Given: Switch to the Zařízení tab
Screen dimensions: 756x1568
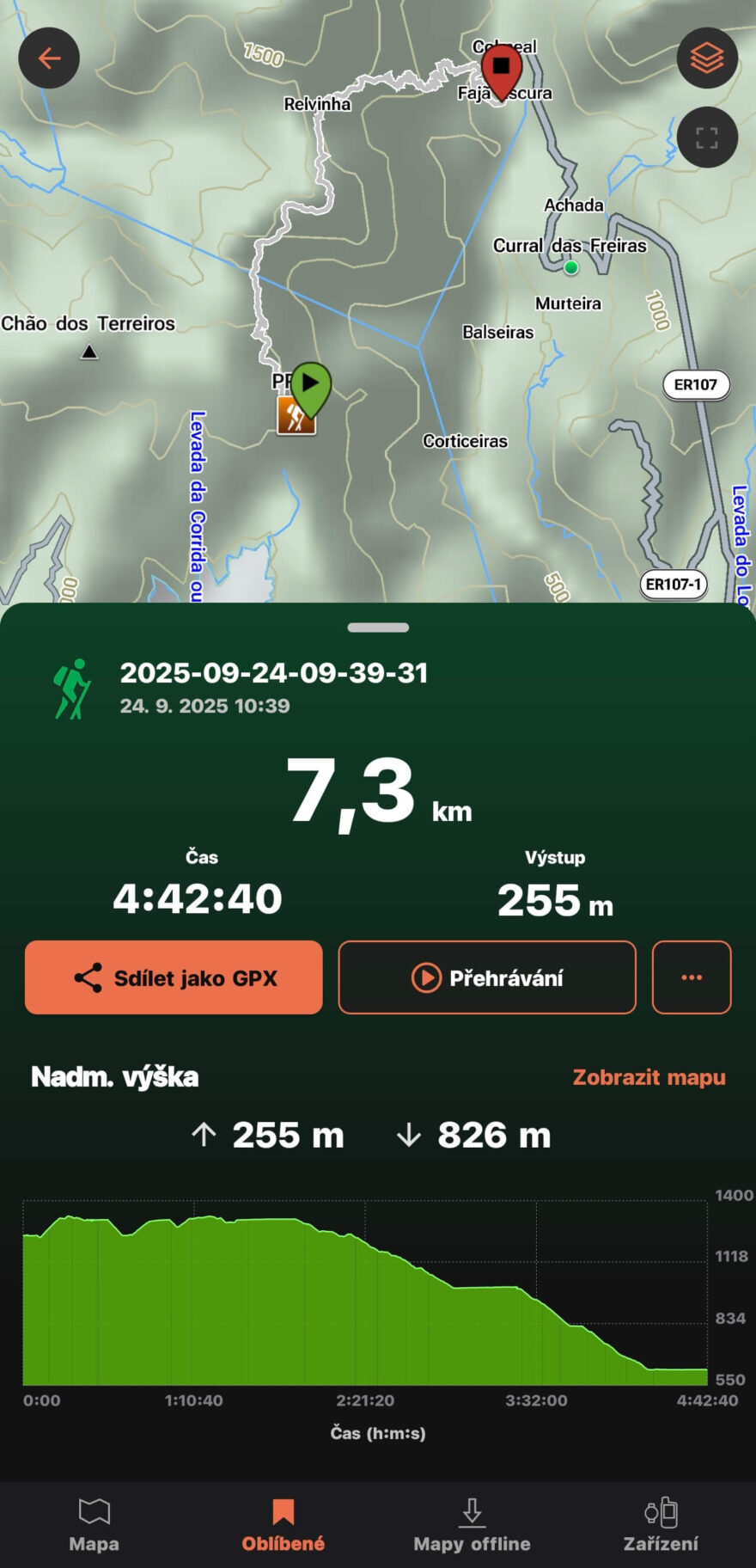Looking at the screenshot, I should [661, 1524].
